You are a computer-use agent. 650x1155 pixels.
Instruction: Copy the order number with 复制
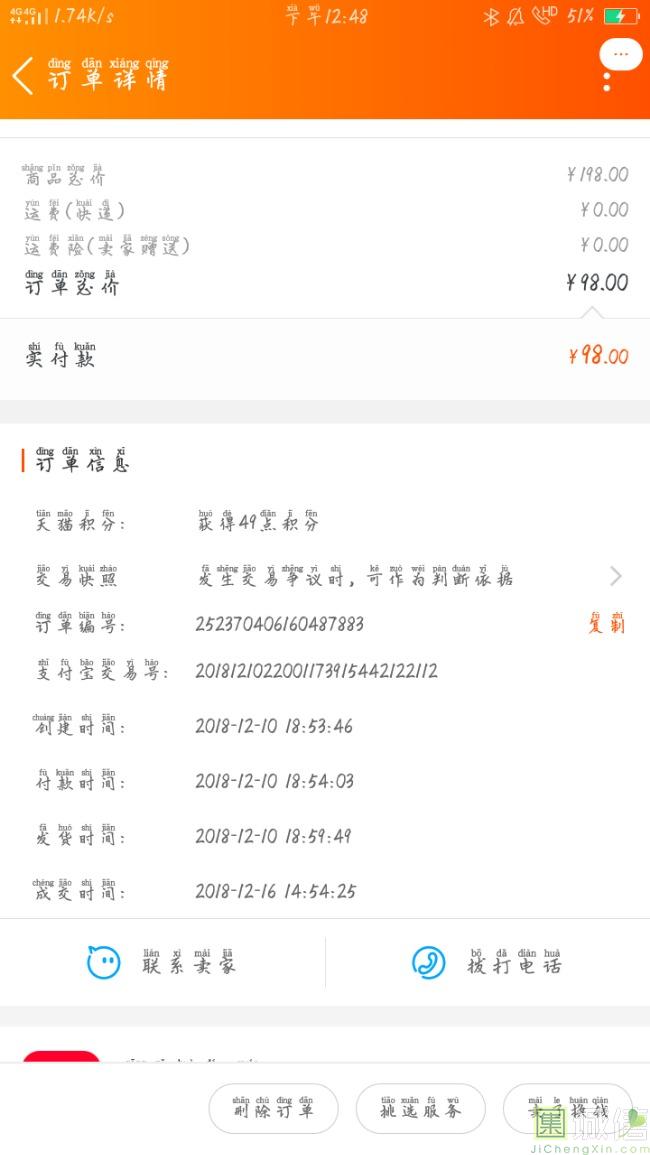point(607,623)
